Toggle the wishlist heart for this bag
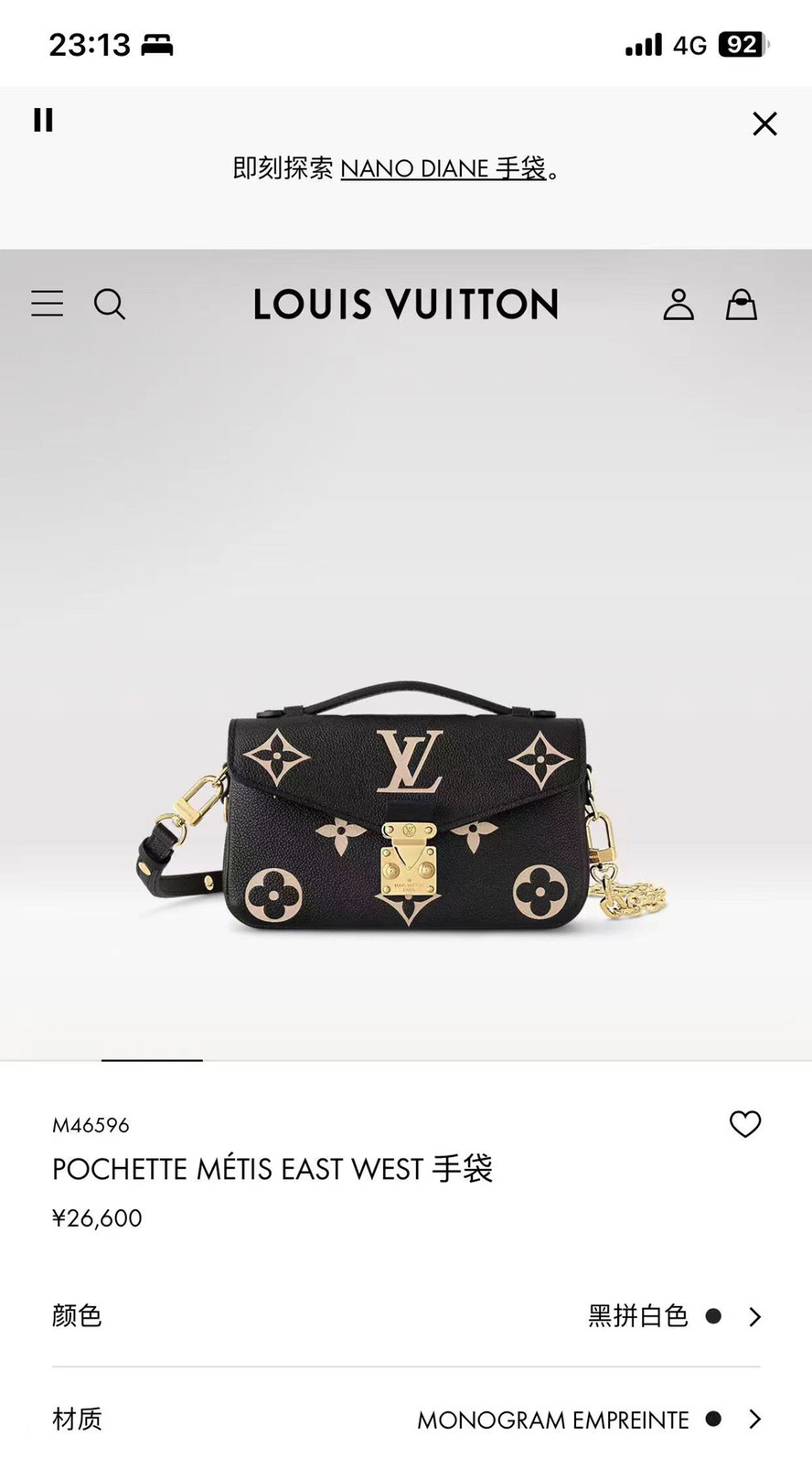This screenshot has height=1458, width=812. point(744,1124)
